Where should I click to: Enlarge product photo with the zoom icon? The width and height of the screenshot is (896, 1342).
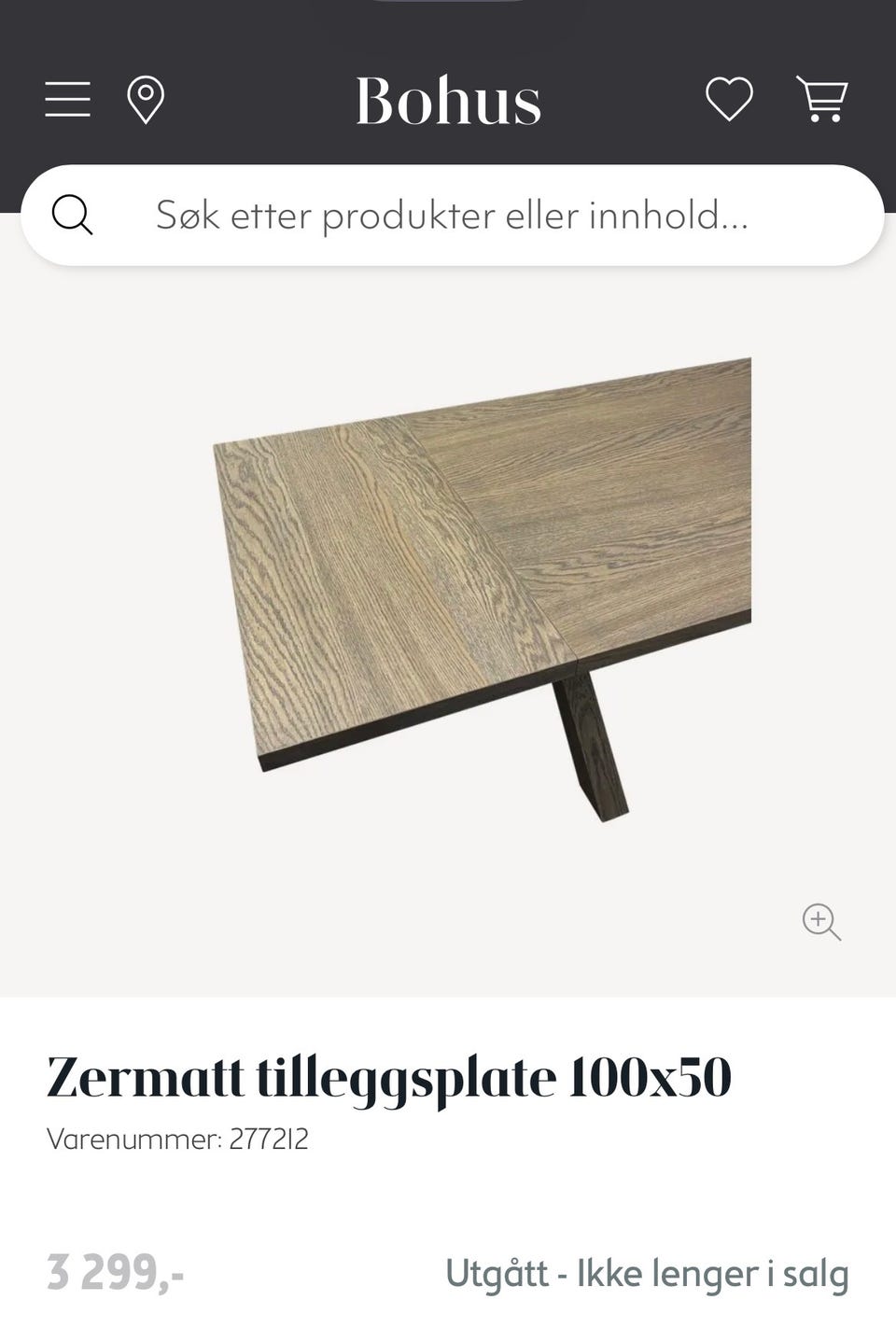822,922
